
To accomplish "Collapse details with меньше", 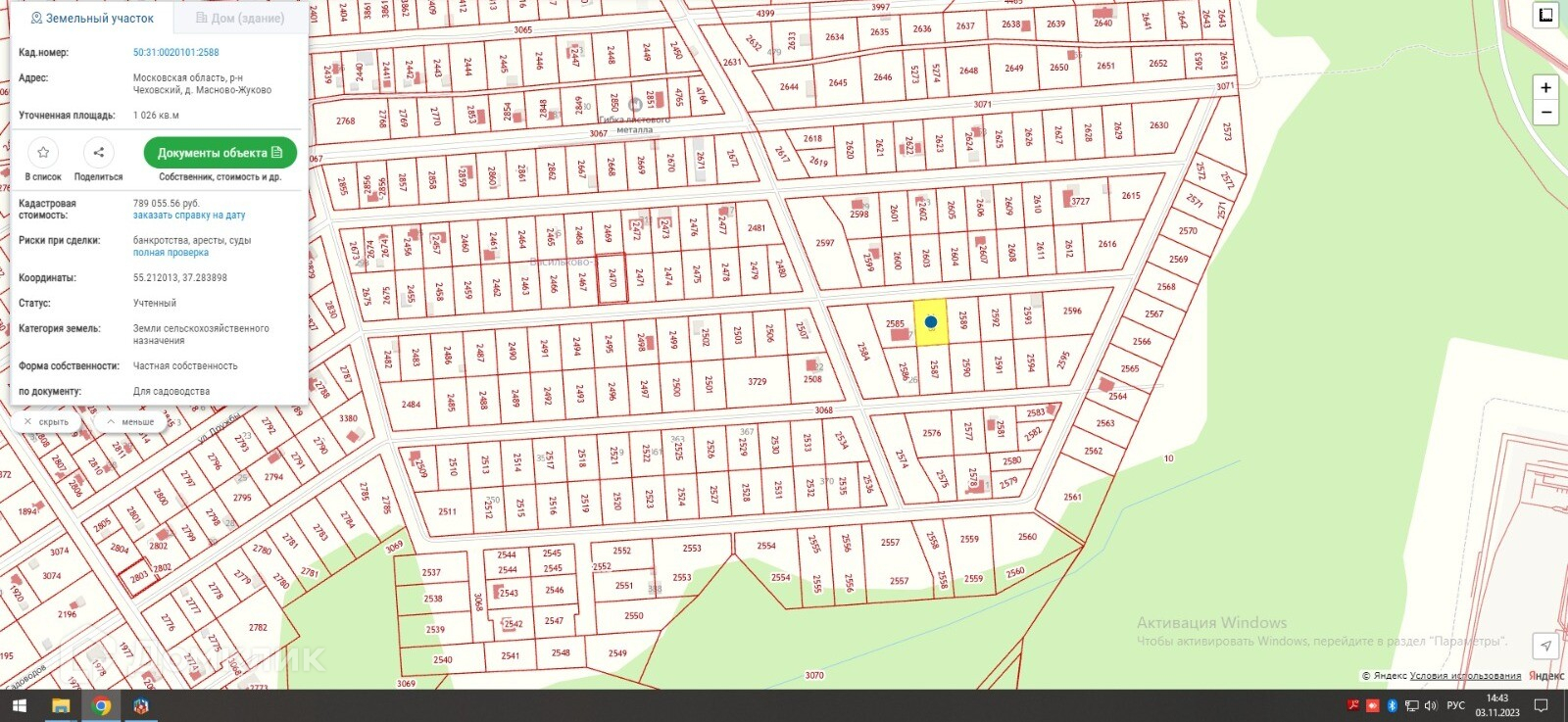I will 131,422.
